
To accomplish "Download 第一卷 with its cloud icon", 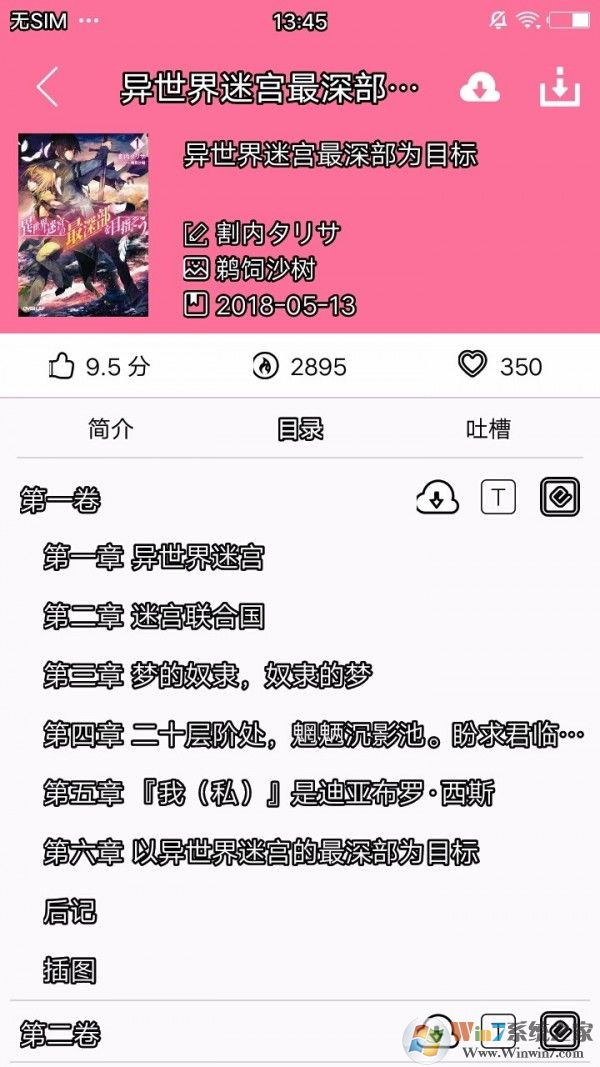I will [x=436, y=497].
